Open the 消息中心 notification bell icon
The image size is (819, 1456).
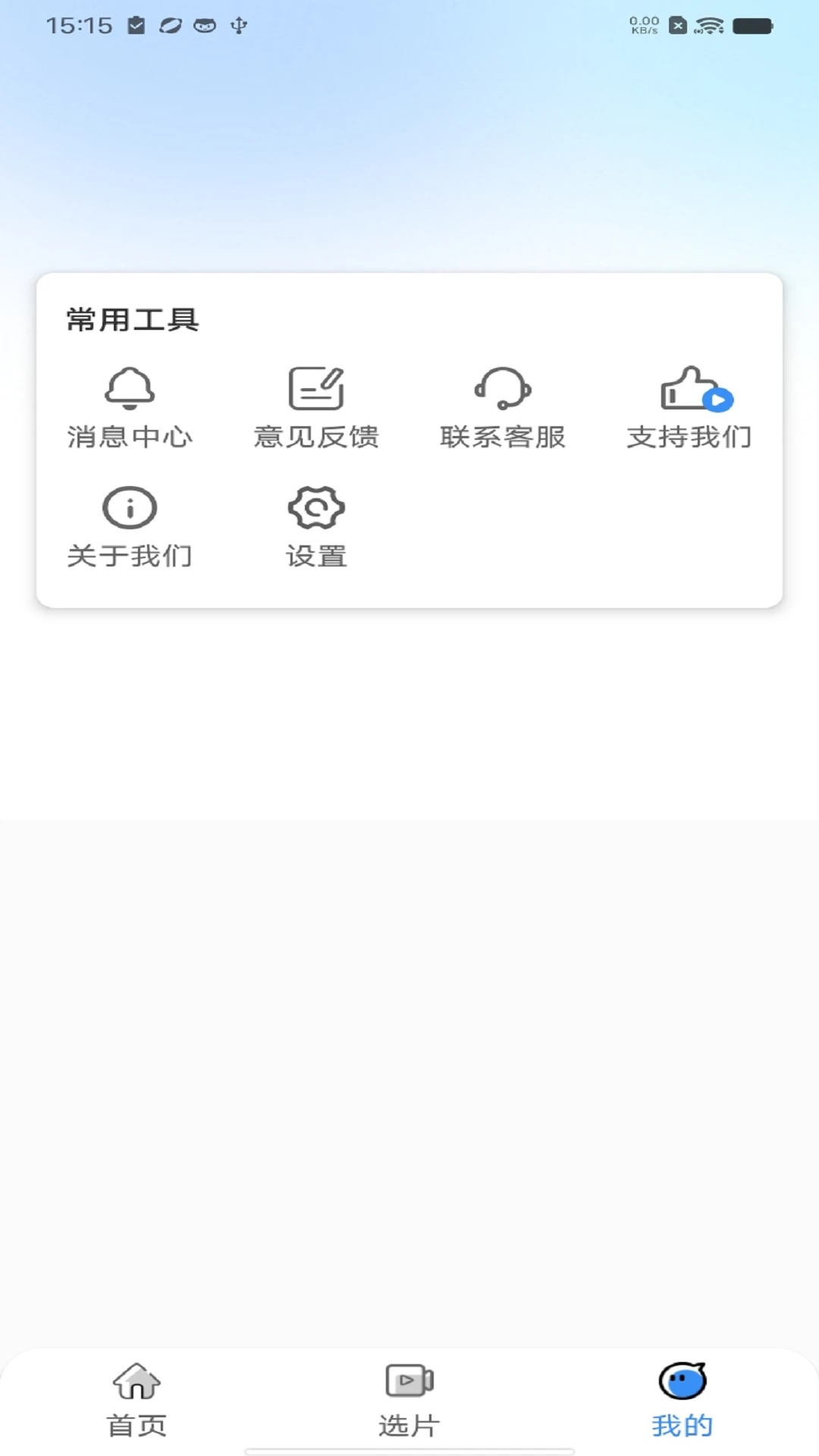point(130,389)
